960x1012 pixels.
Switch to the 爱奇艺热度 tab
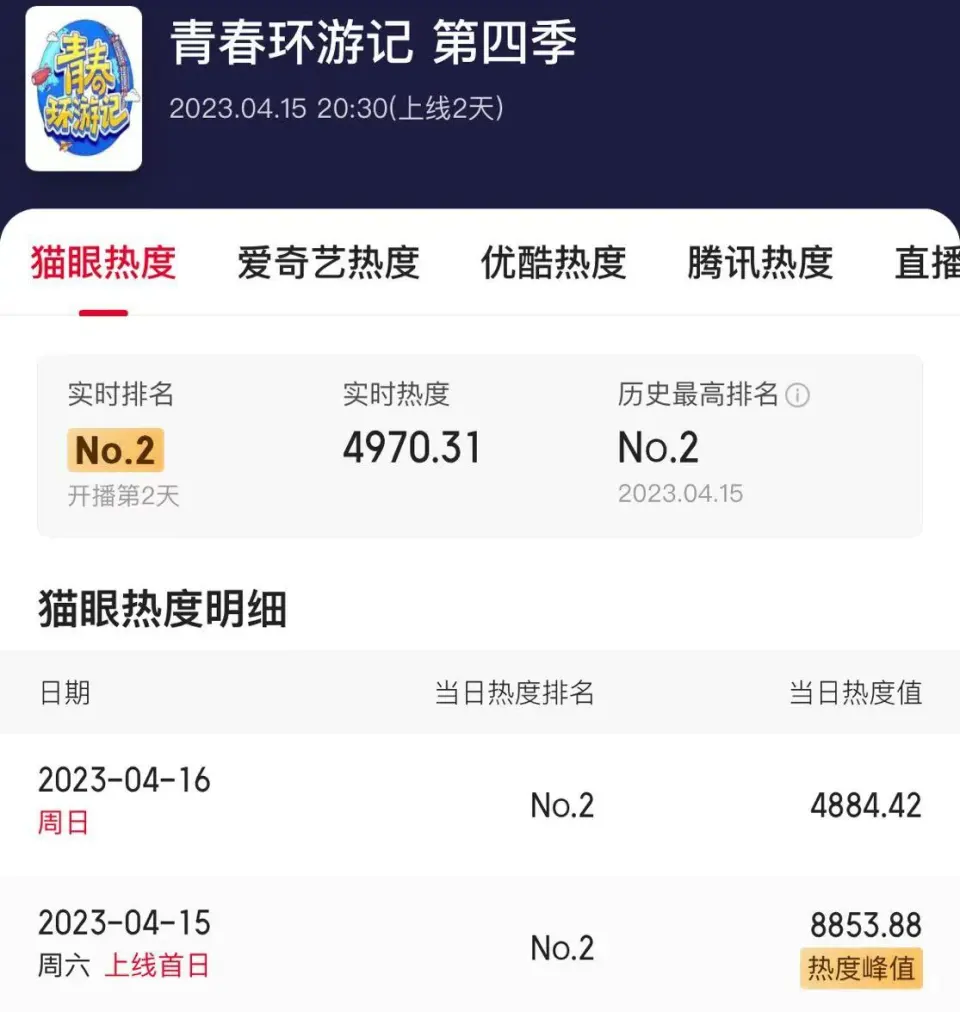(x=328, y=263)
